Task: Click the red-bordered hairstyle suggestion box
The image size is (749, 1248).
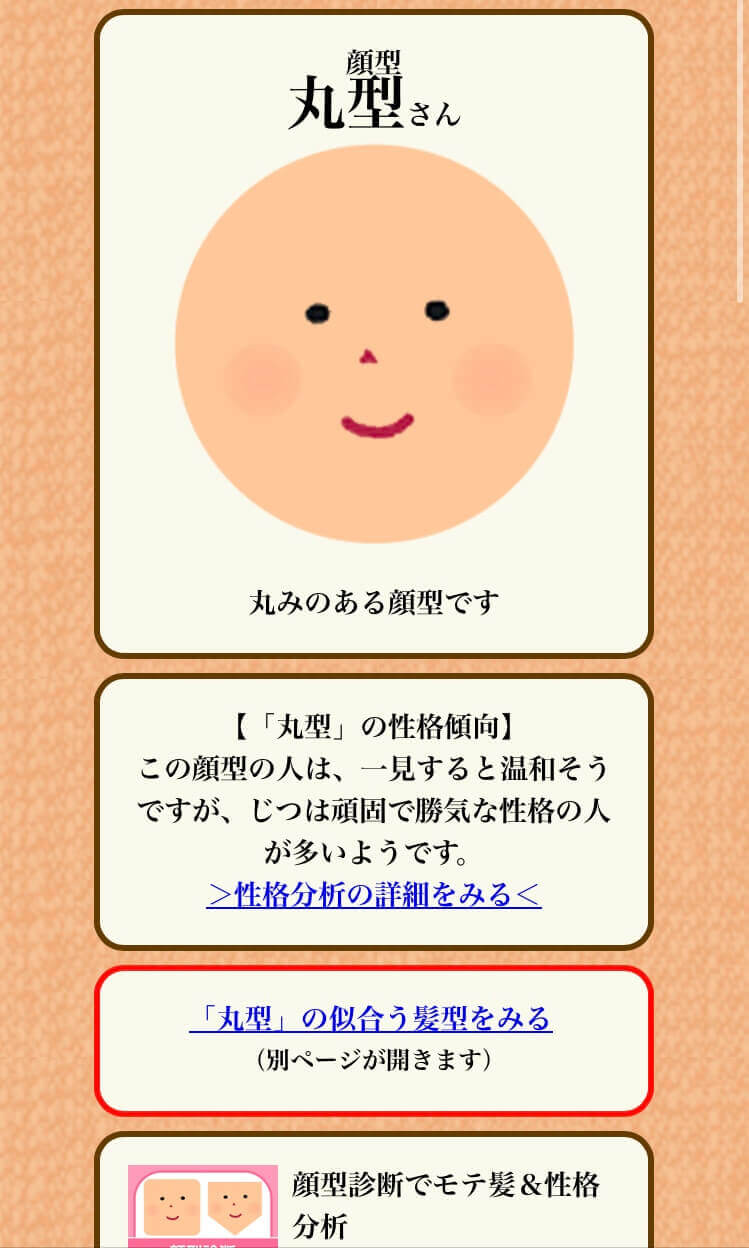Action: (x=374, y=1037)
